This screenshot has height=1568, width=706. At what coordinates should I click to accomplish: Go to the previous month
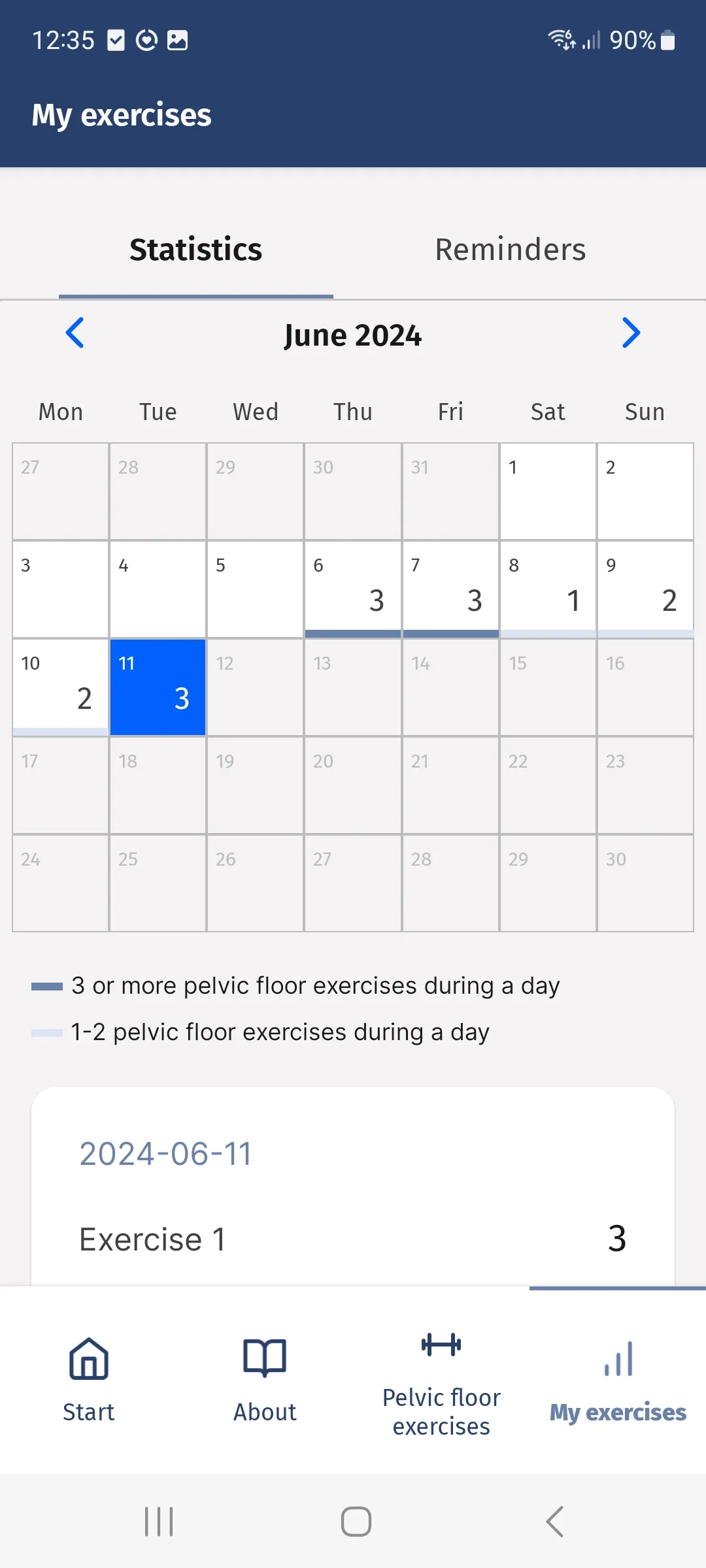coord(75,333)
